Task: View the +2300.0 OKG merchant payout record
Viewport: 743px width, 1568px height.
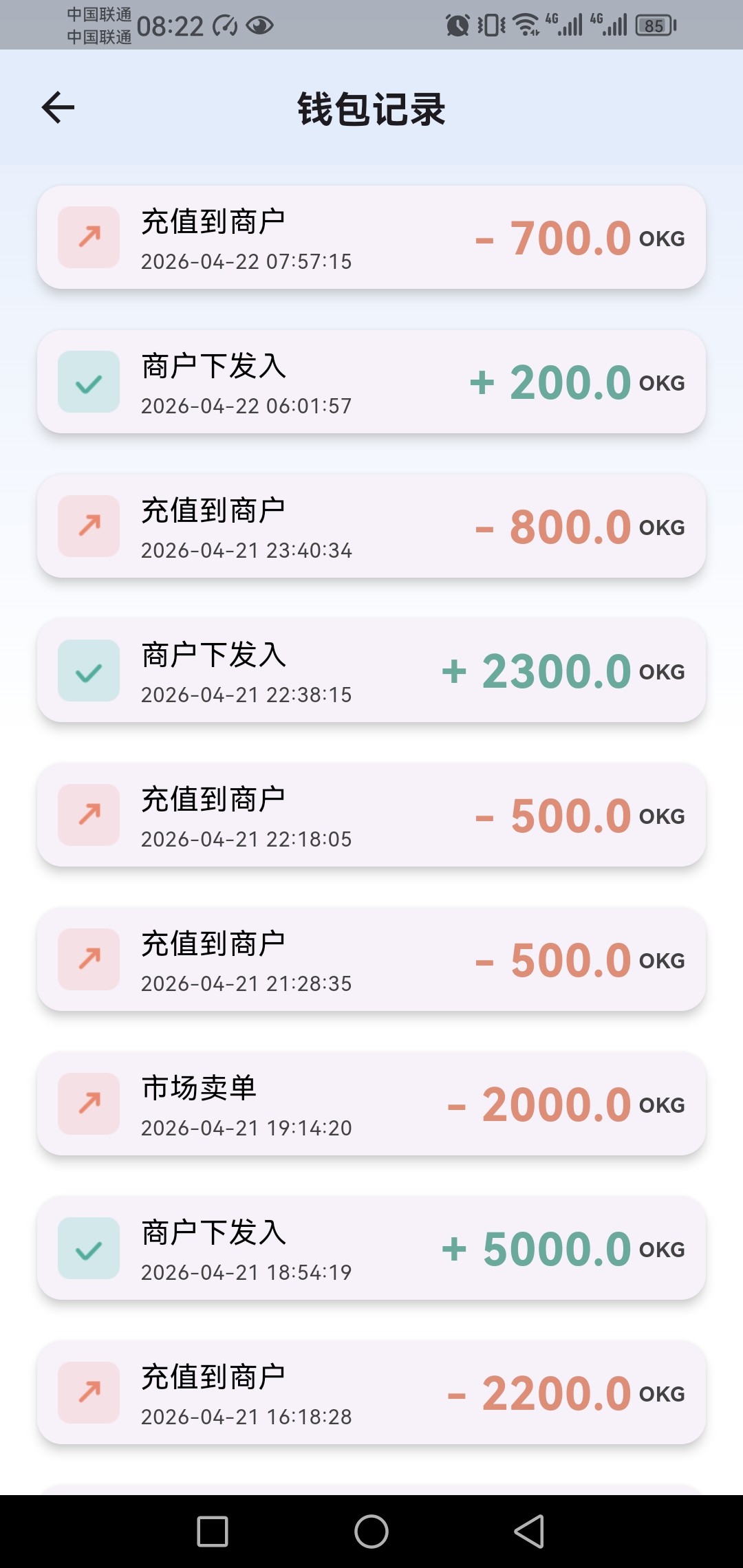Action: point(371,671)
